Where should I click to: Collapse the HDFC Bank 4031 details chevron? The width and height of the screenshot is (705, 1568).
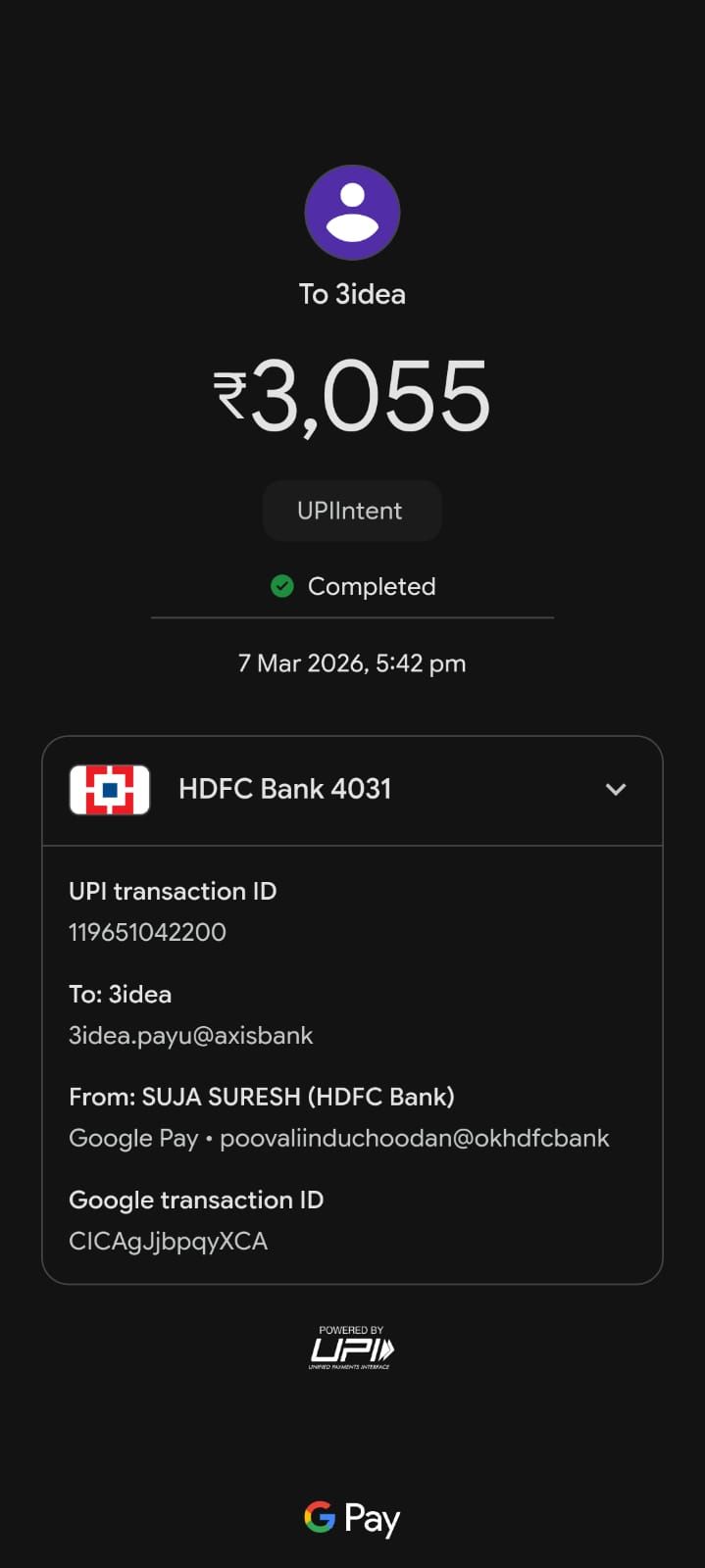pos(616,790)
